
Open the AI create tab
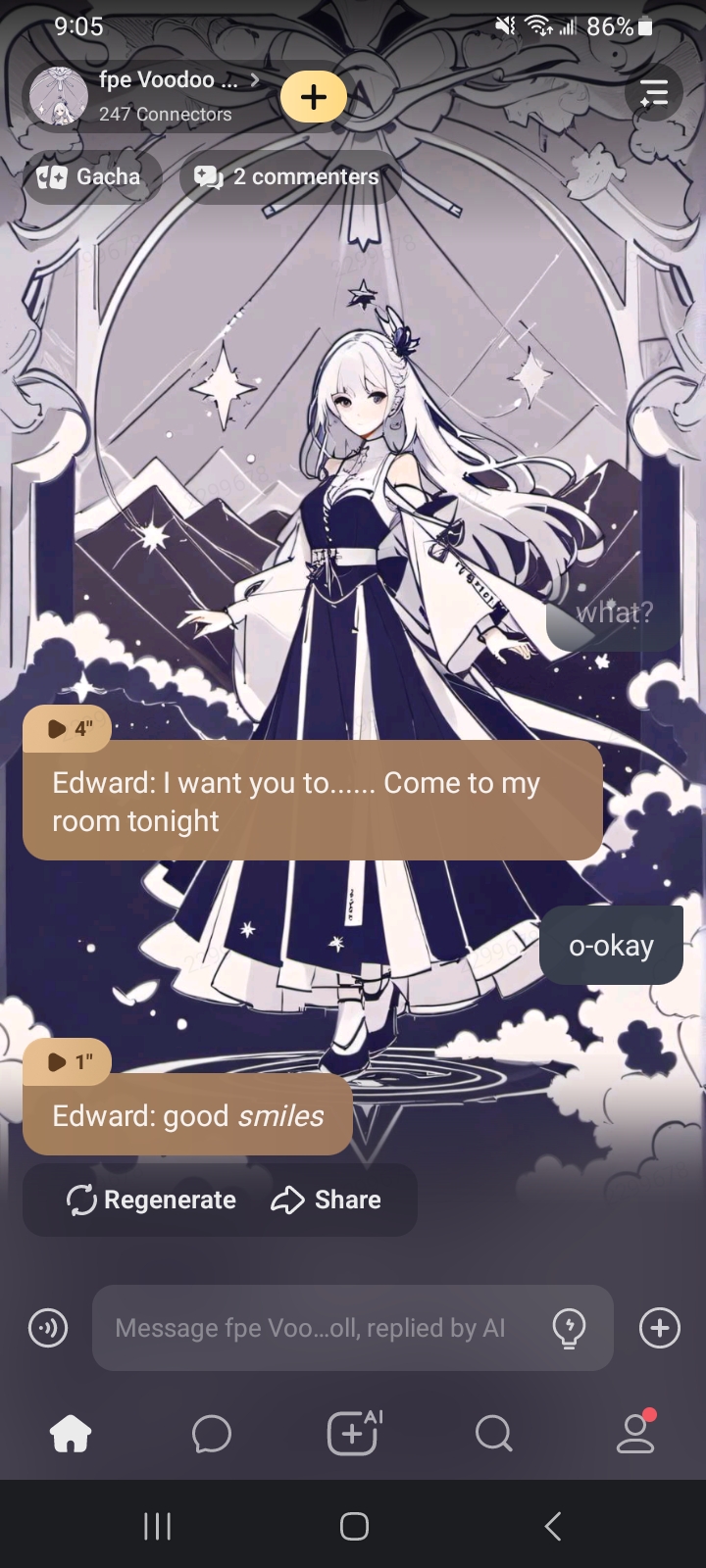353,1433
